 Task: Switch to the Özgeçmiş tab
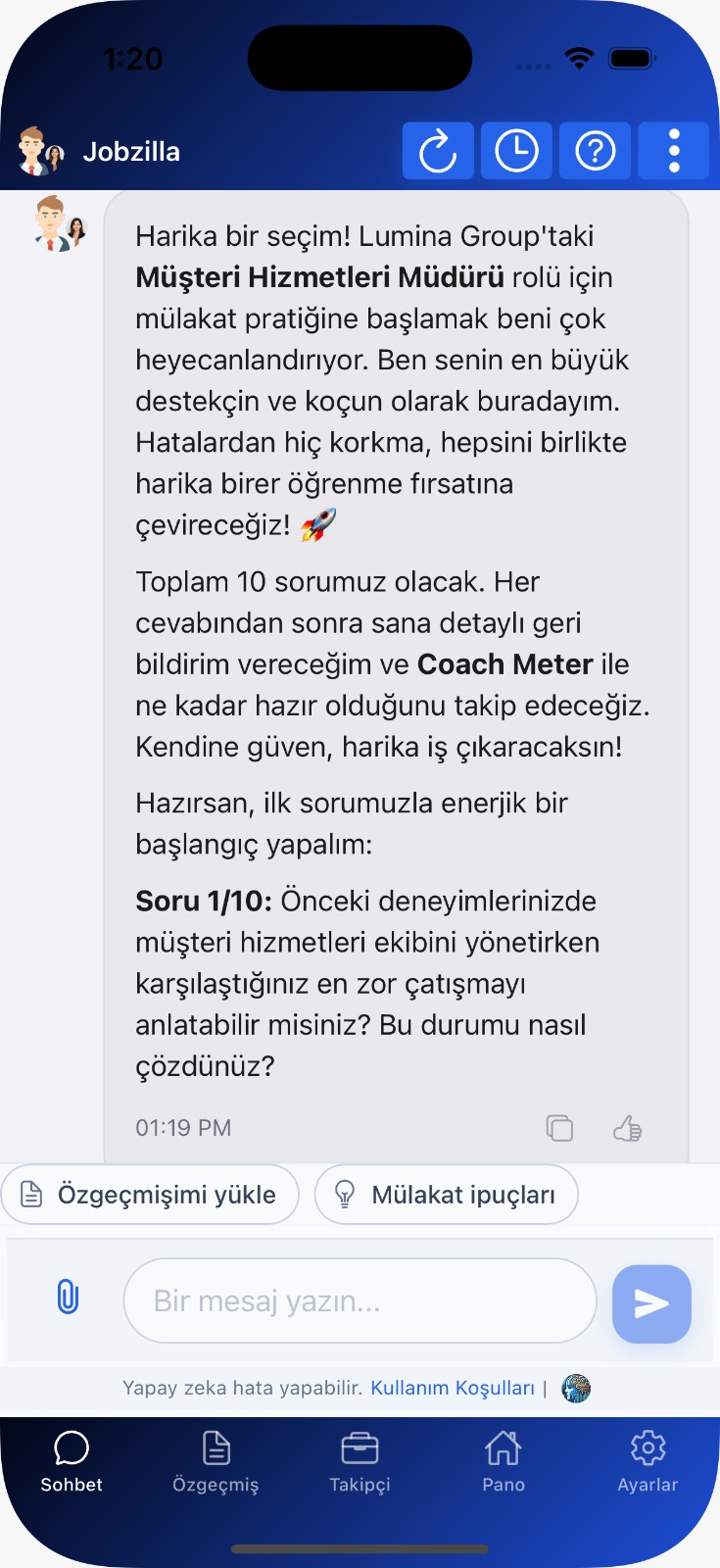pyautogui.click(x=216, y=1460)
